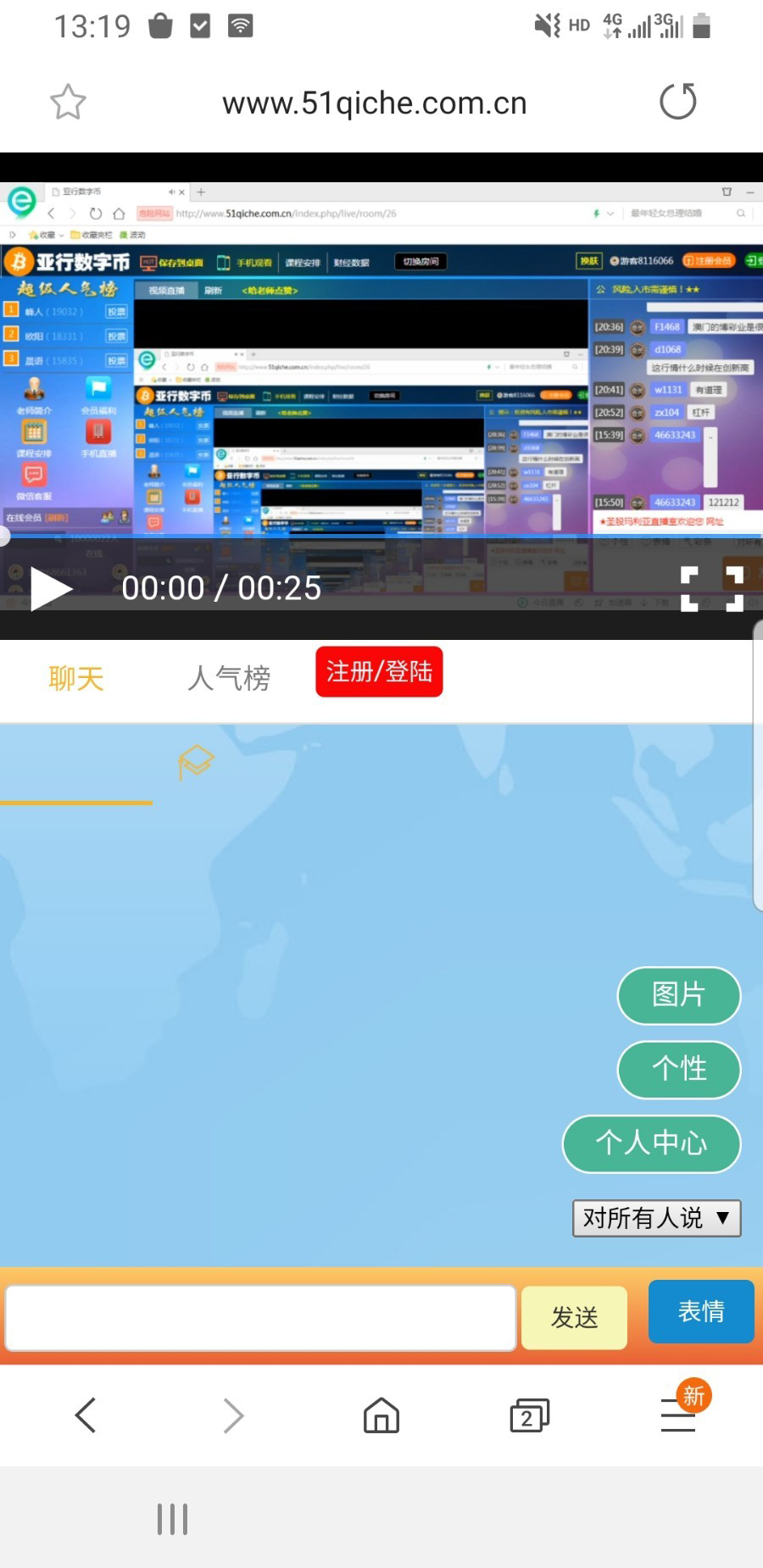Open 个人中心
The width and height of the screenshot is (763, 1568).
[651, 1143]
